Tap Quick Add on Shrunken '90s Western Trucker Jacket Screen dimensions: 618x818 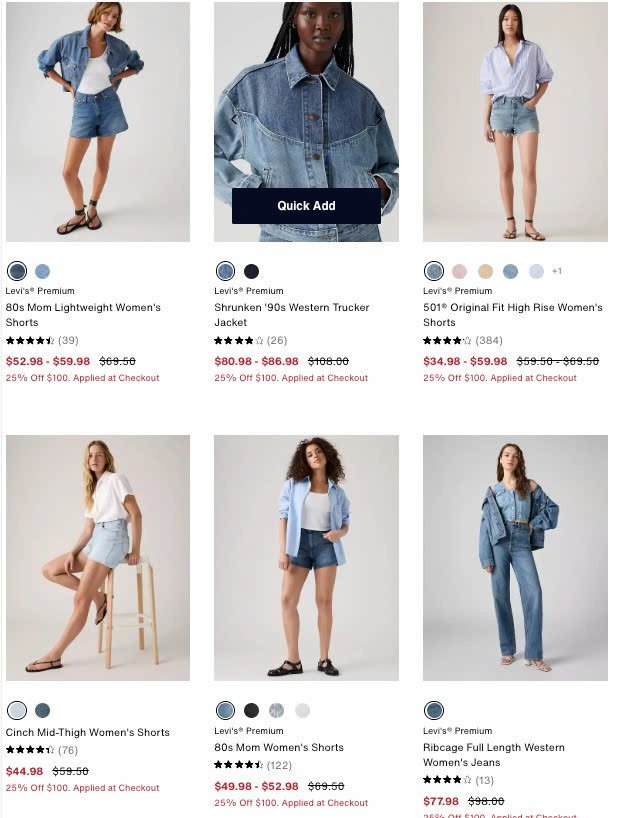click(306, 206)
